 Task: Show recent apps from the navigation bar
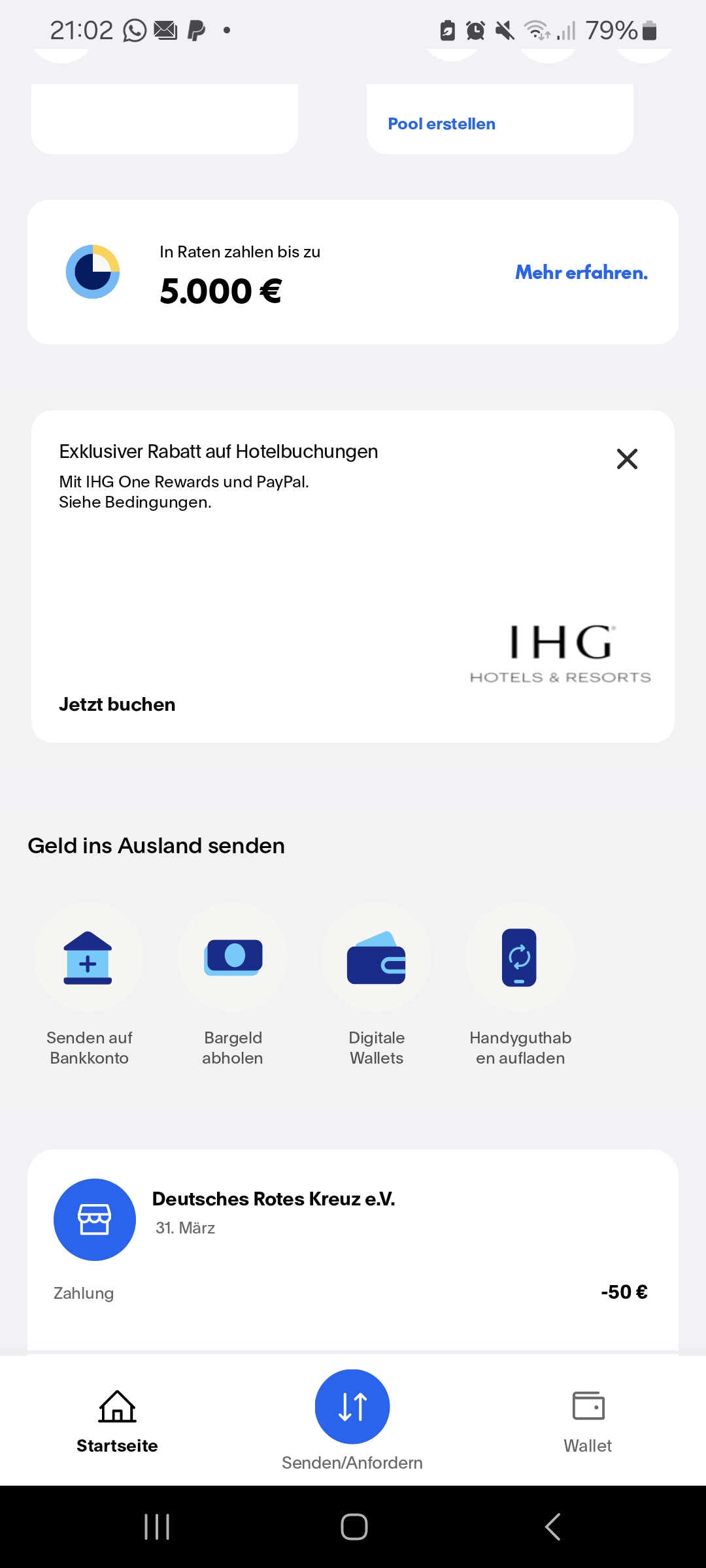point(157,1527)
